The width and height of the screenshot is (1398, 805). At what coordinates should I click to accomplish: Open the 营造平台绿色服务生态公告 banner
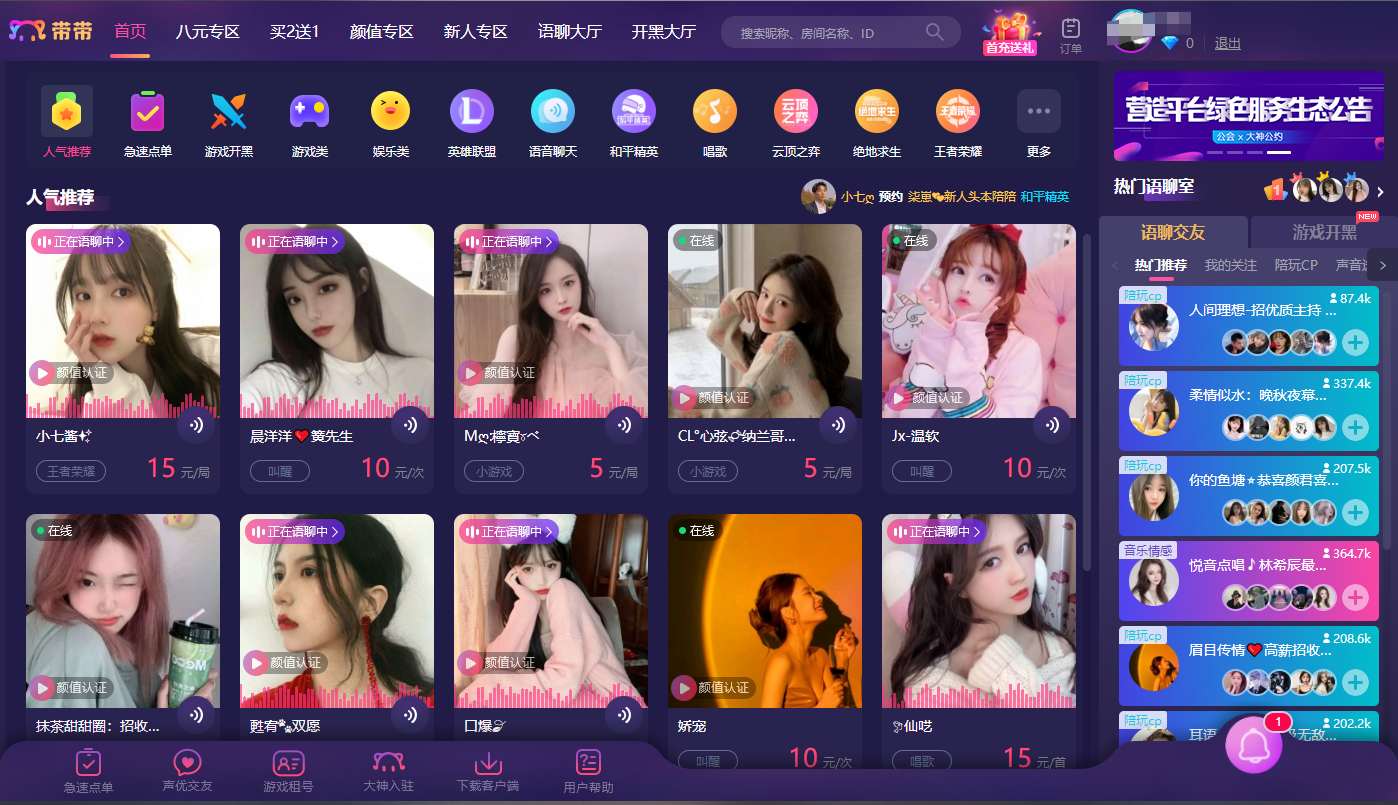[1248, 116]
